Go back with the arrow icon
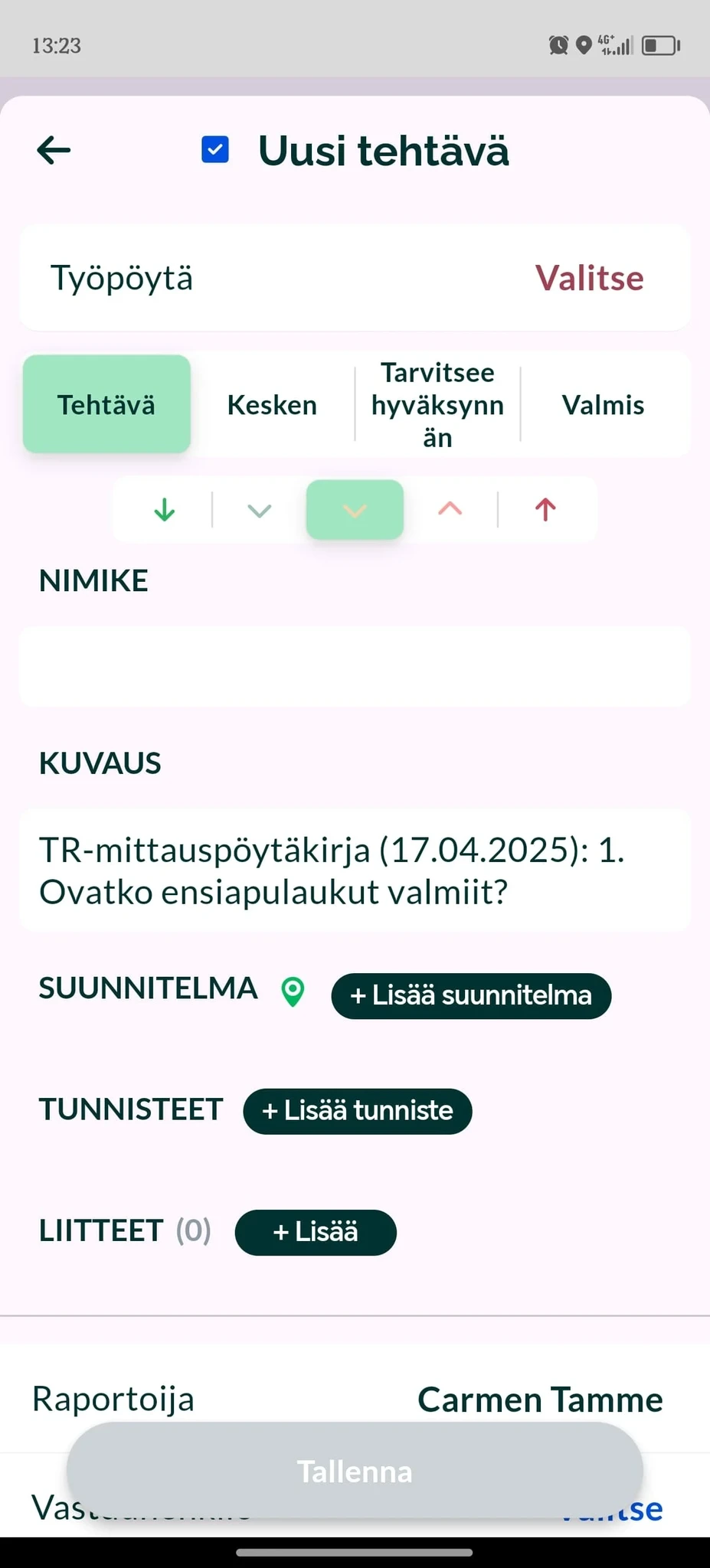Viewport: 710px width, 1568px height. coord(54,150)
